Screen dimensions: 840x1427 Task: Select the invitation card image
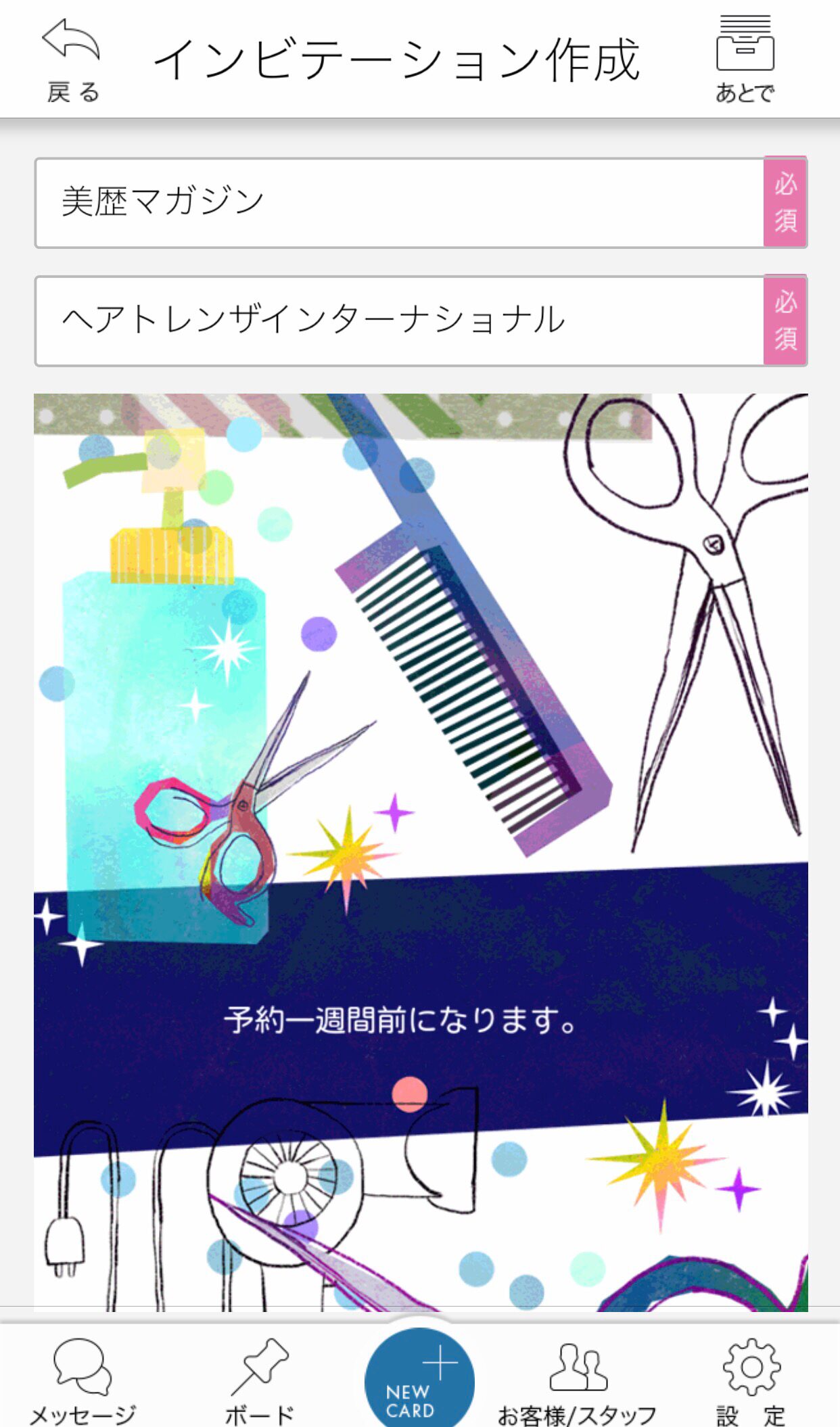421,852
